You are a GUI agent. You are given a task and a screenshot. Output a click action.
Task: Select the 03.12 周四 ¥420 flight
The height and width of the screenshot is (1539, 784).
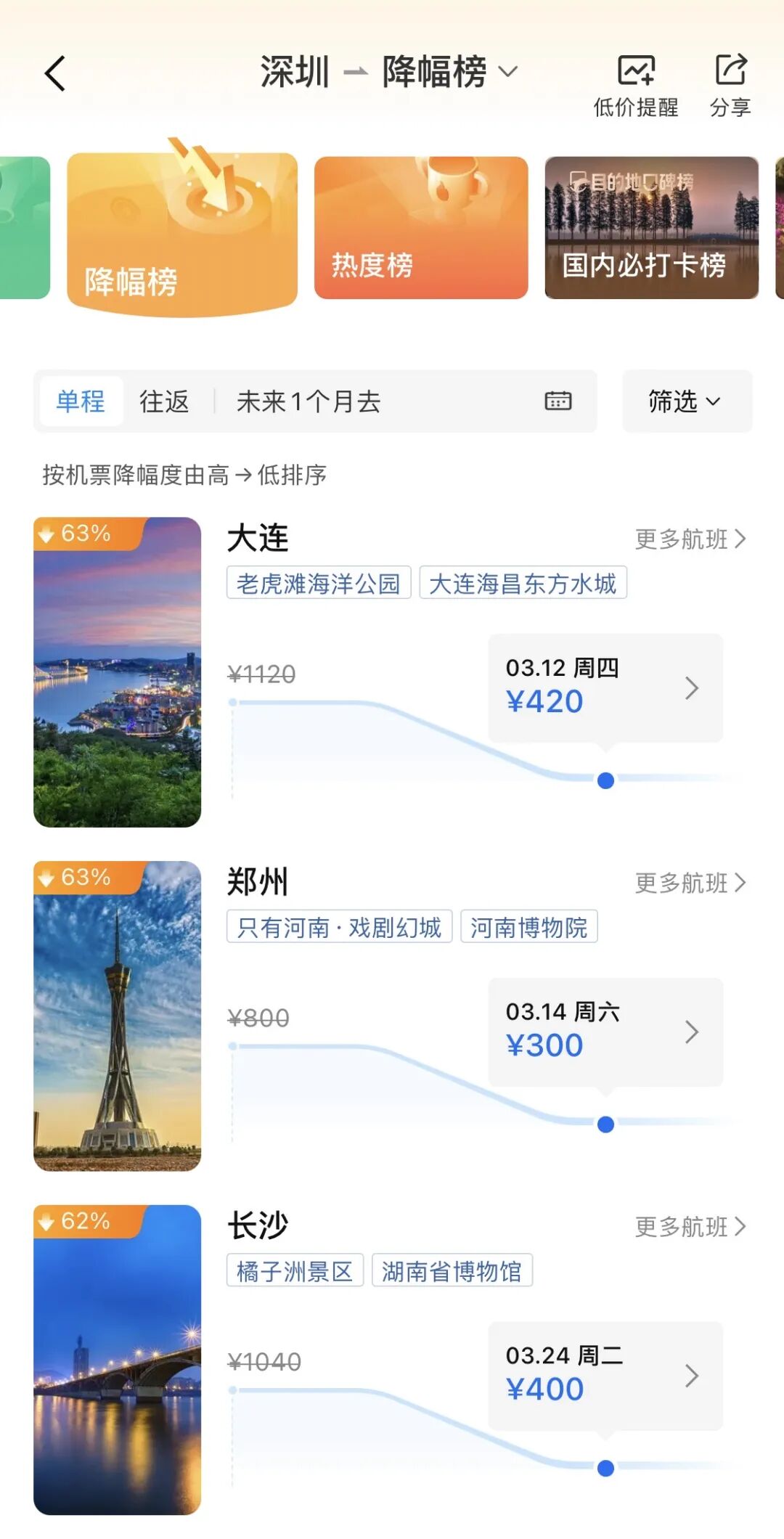click(605, 687)
